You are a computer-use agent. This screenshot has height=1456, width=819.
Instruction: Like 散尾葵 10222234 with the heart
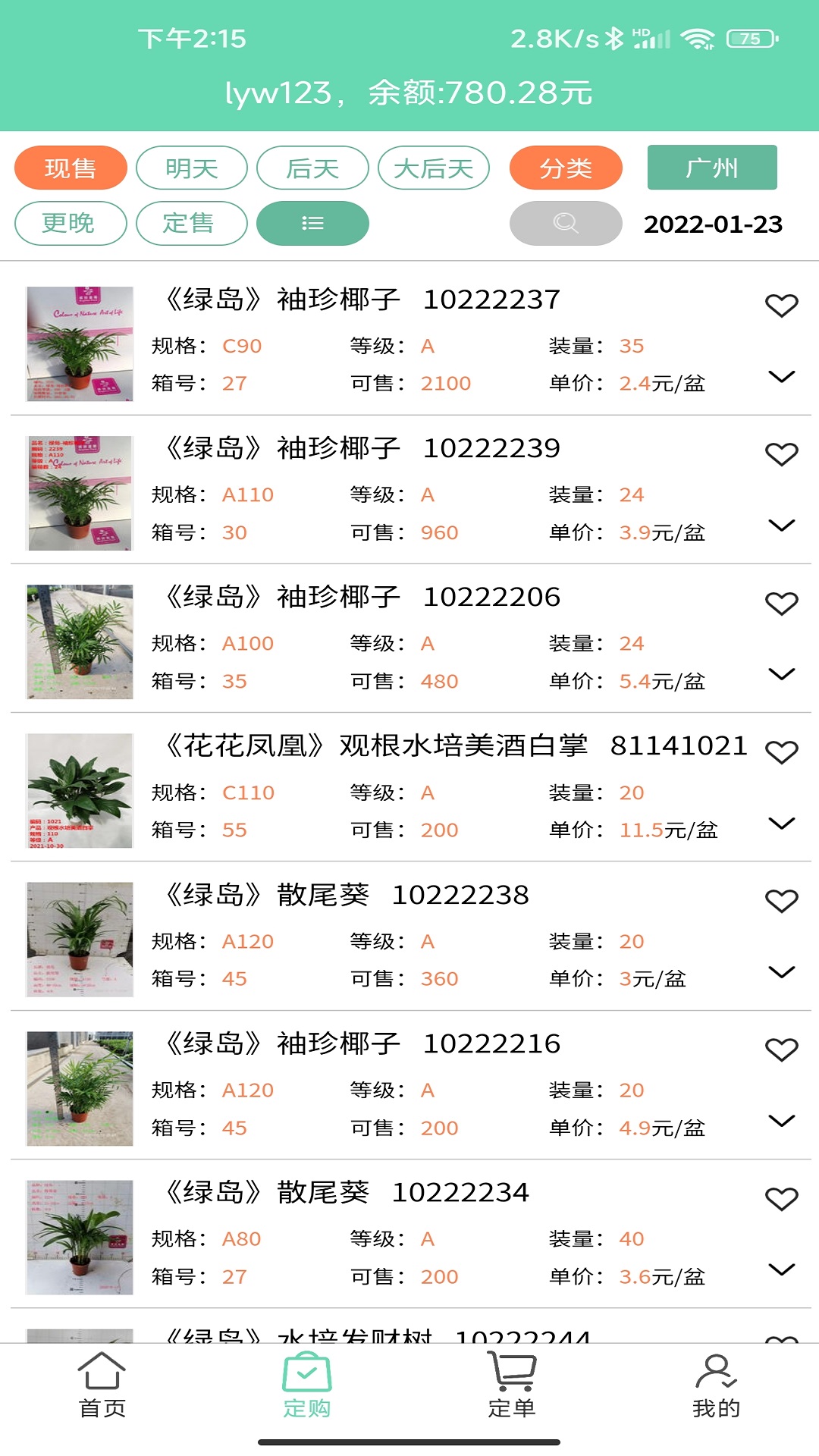781,1199
